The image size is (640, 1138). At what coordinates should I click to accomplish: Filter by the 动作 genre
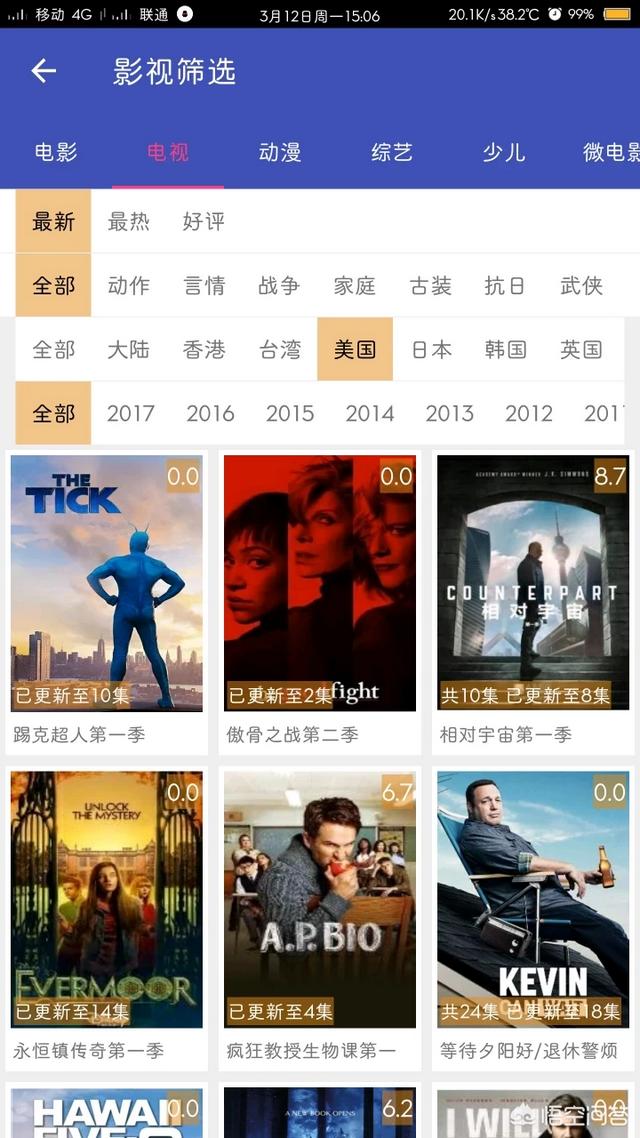(129, 286)
